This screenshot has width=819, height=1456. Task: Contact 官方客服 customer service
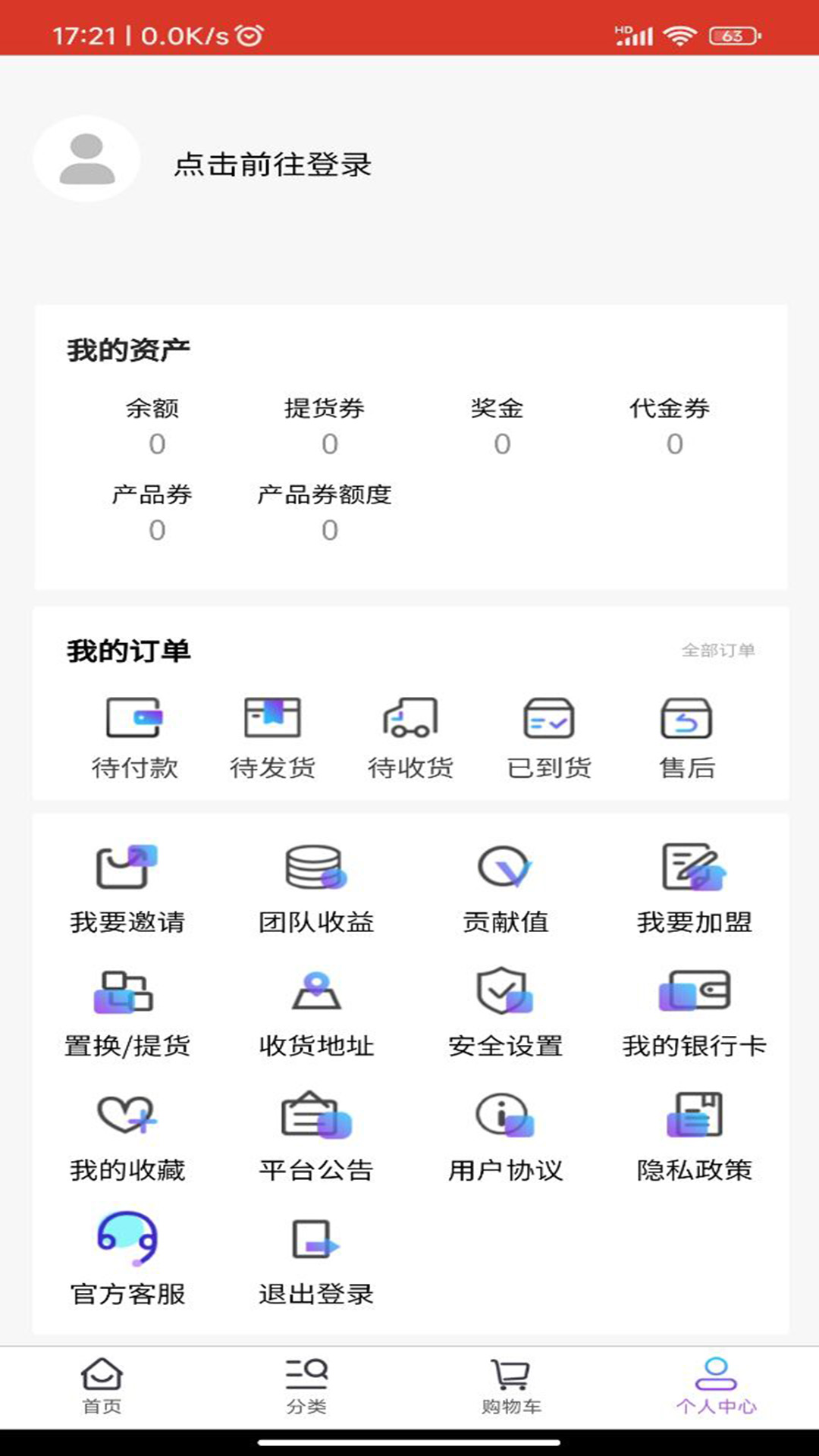click(127, 1260)
